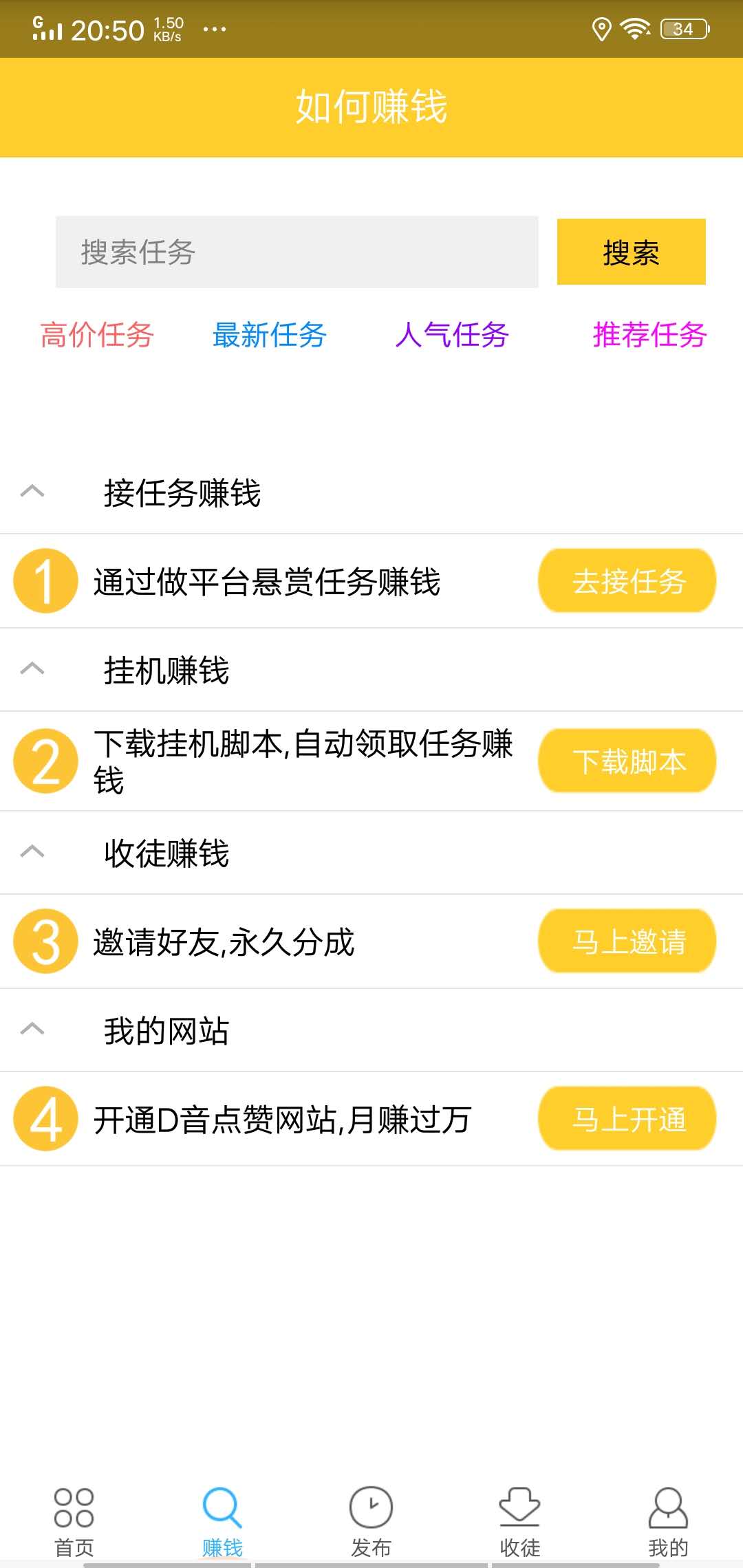Viewport: 743px width, 1568px height.
Task: Tap the 马上邀请 button
Action: 627,941
